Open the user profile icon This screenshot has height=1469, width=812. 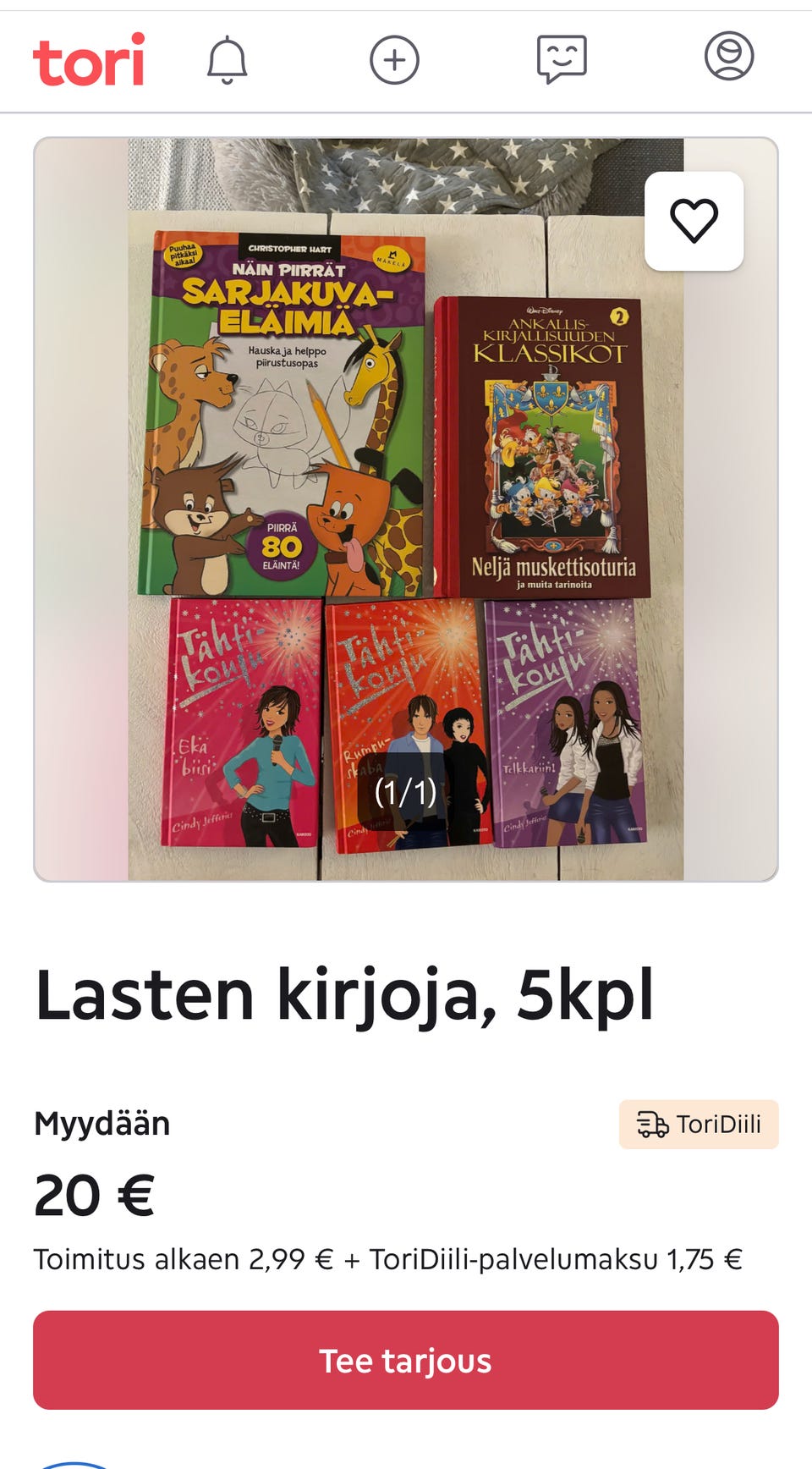click(729, 57)
